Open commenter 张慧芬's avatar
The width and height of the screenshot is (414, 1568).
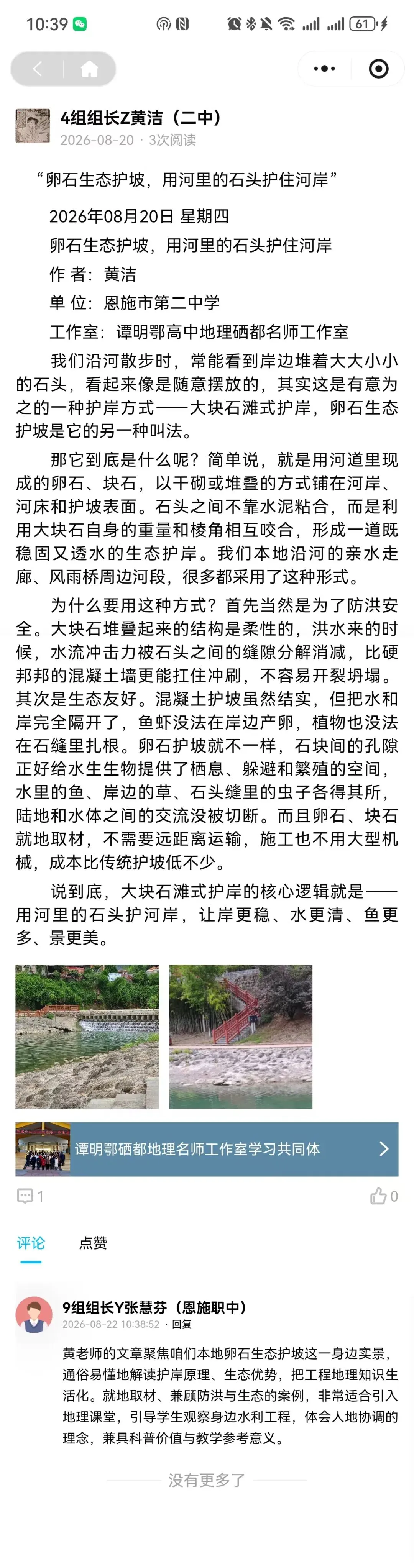pyautogui.click(x=33, y=1314)
